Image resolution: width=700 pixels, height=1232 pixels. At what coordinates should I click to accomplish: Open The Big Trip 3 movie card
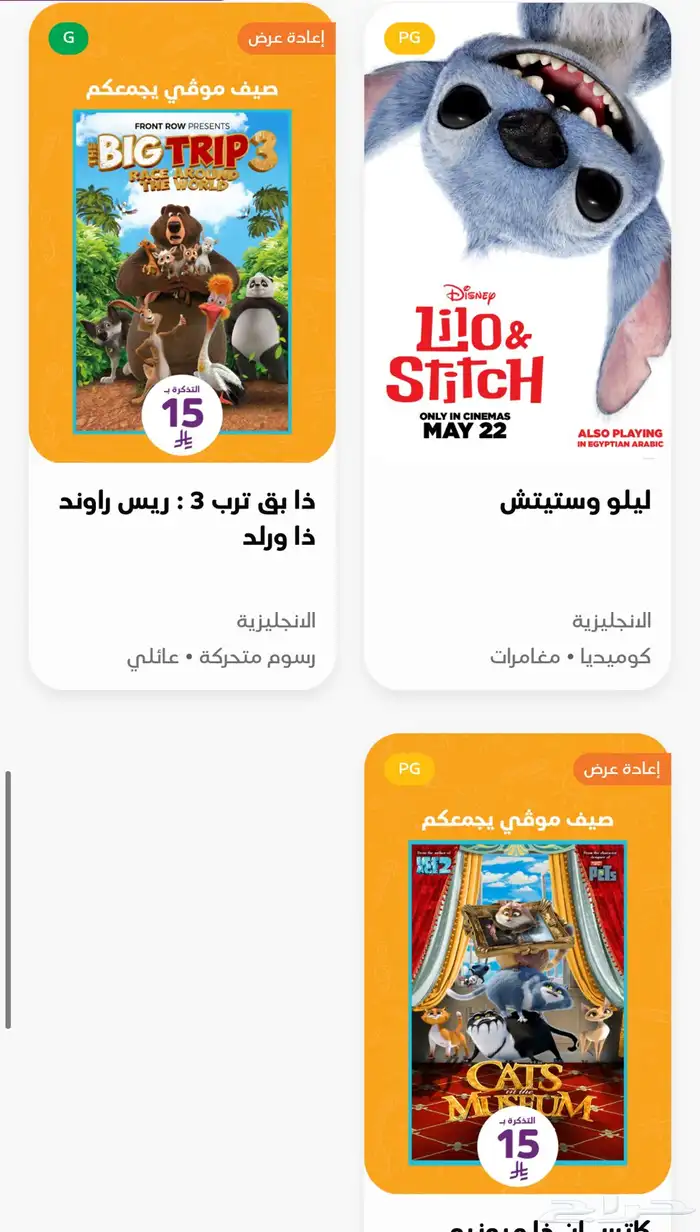pos(182,270)
